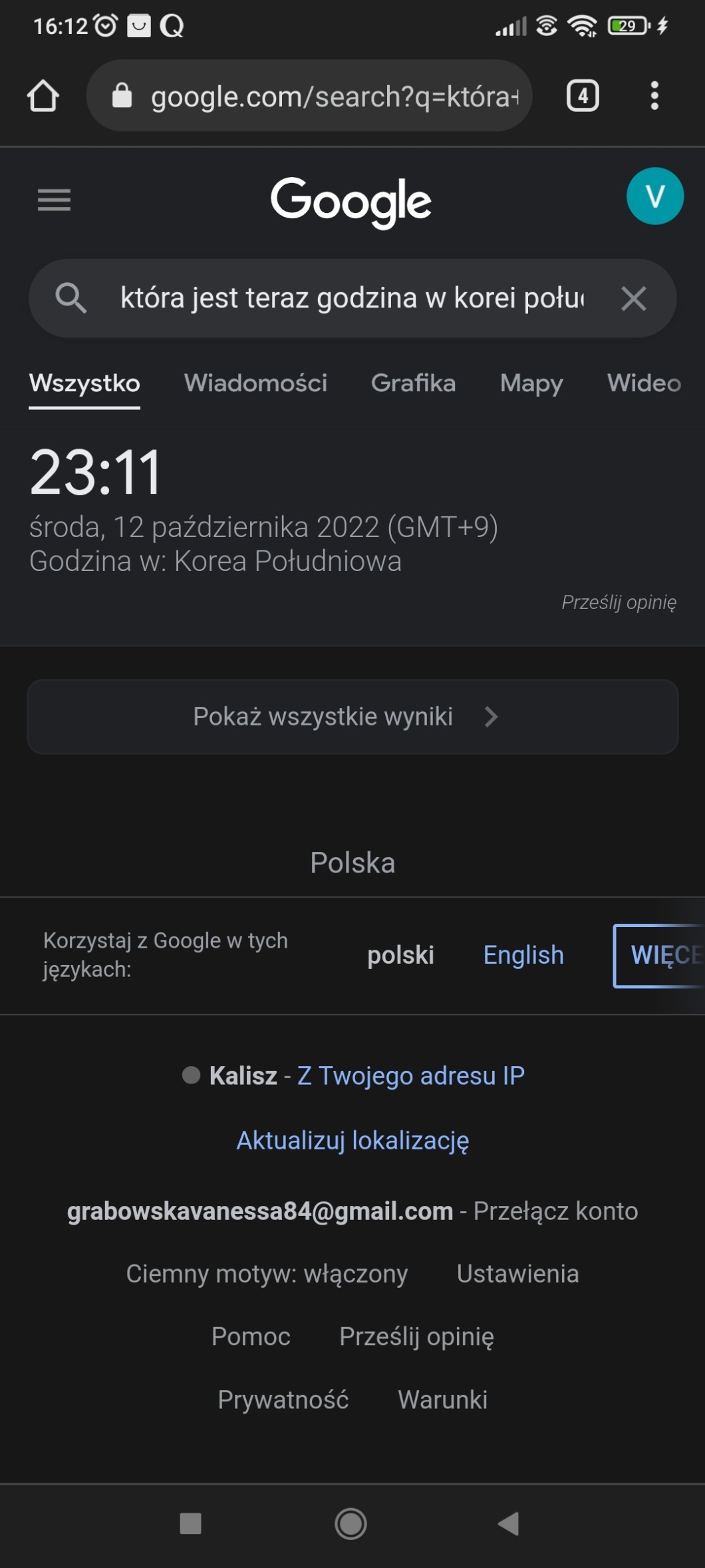The height and width of the screenshot is (1568, 705).
Task: Tap the Google search query field
Action: [x=351, y=298]
